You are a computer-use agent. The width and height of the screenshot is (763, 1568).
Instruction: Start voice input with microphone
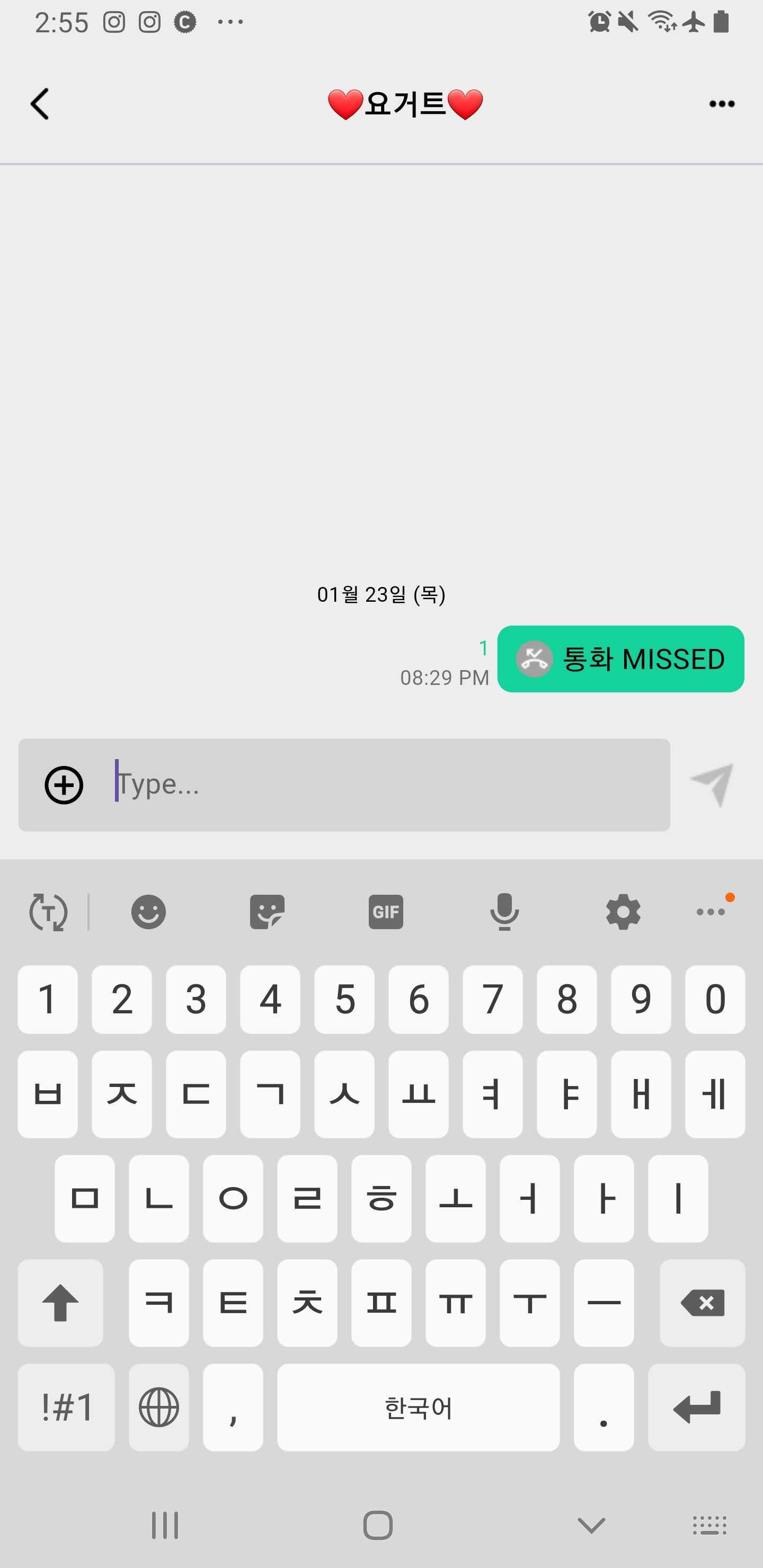click(x=504, y=912)
